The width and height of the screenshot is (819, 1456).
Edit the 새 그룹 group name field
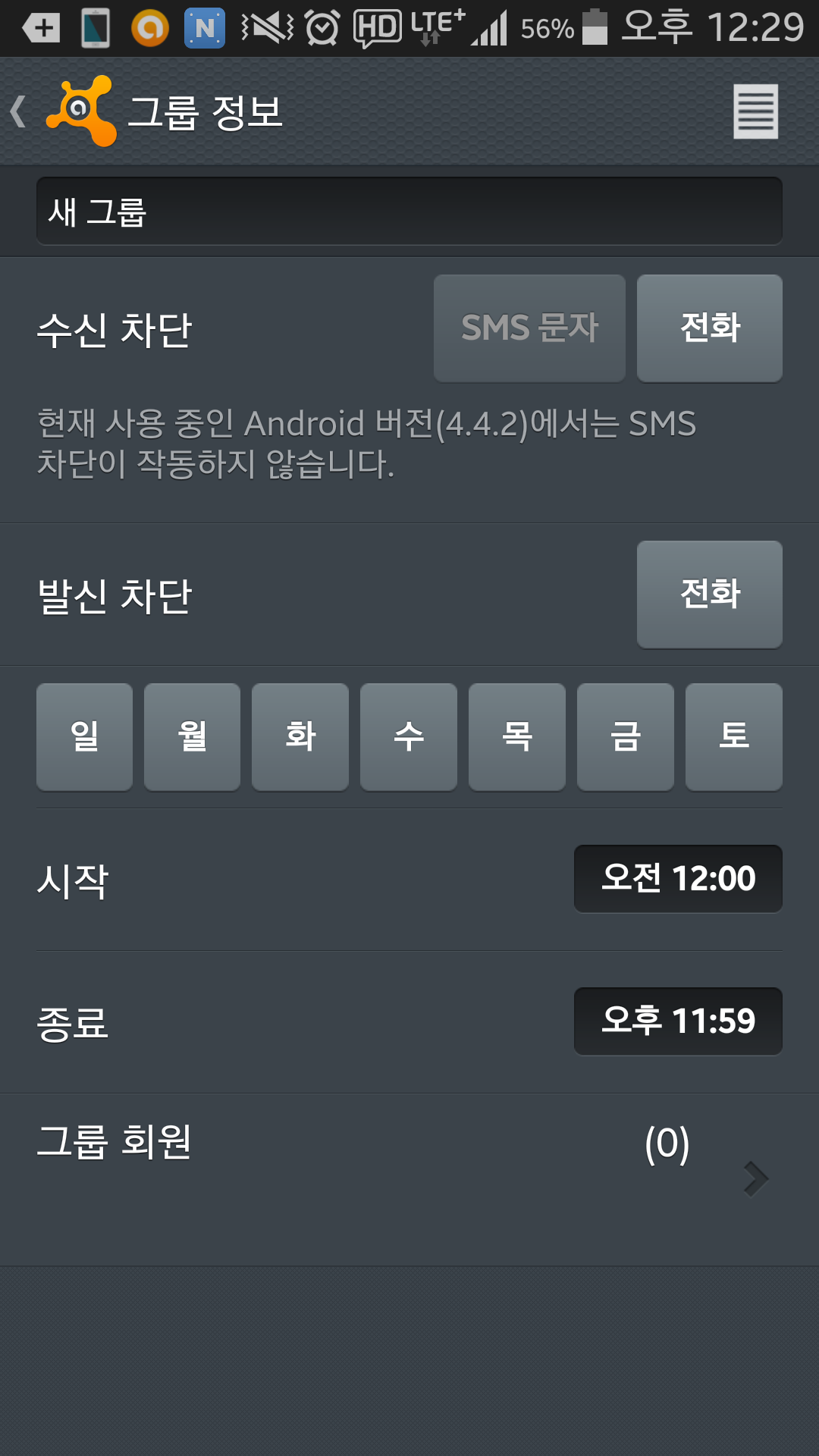[409, 212]
